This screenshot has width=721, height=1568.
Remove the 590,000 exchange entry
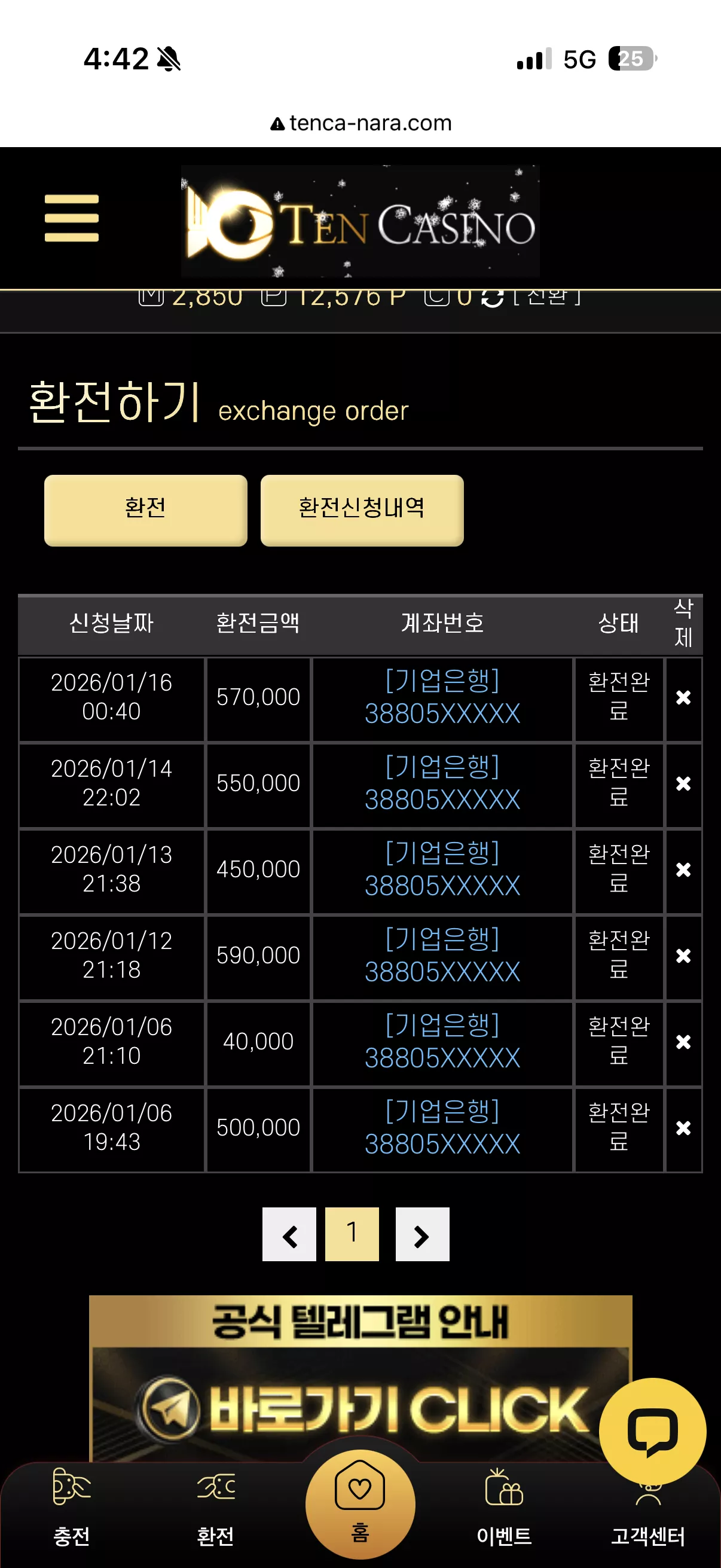pos(683,956)
